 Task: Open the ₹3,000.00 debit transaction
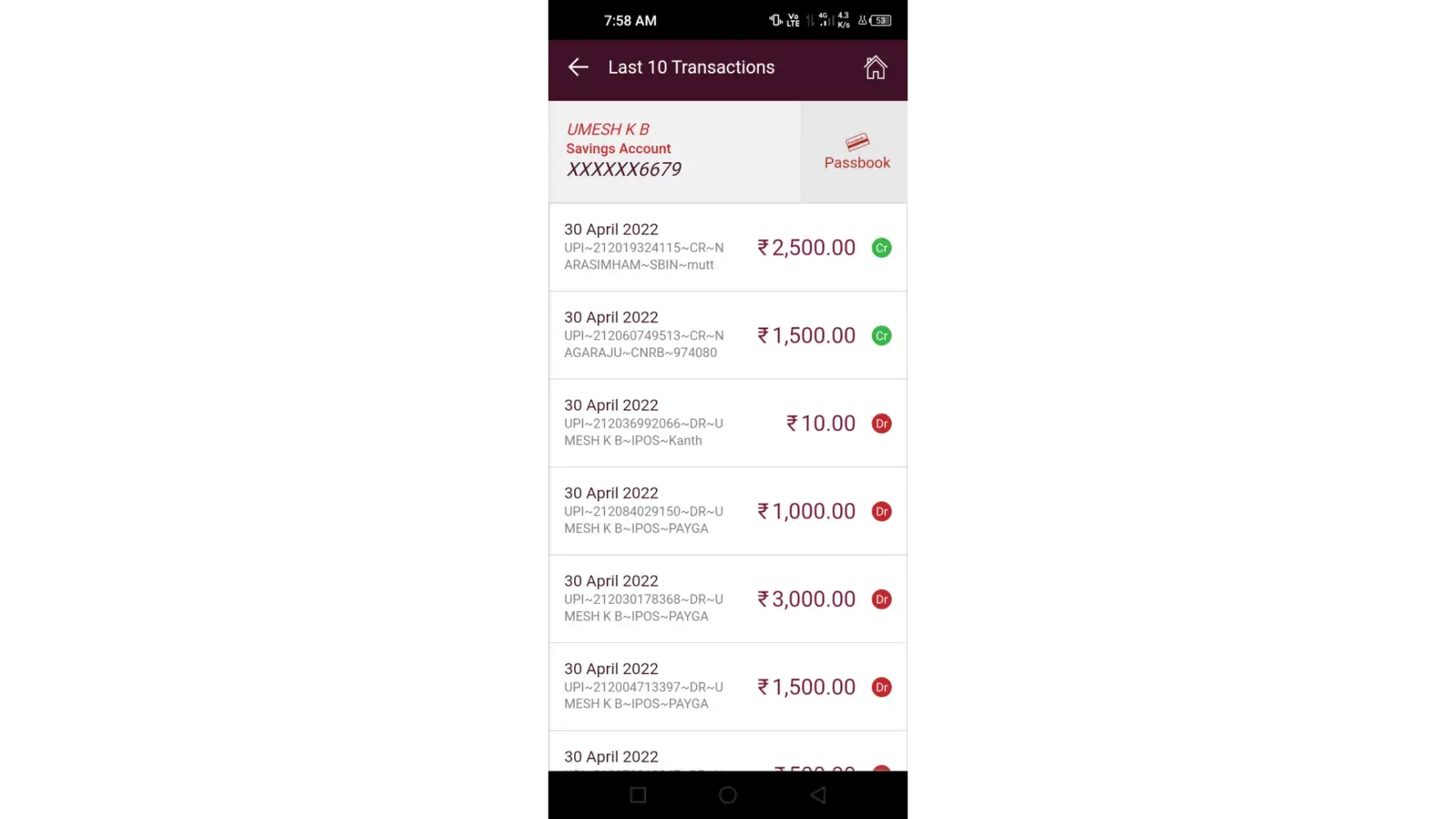coord(727,599)
